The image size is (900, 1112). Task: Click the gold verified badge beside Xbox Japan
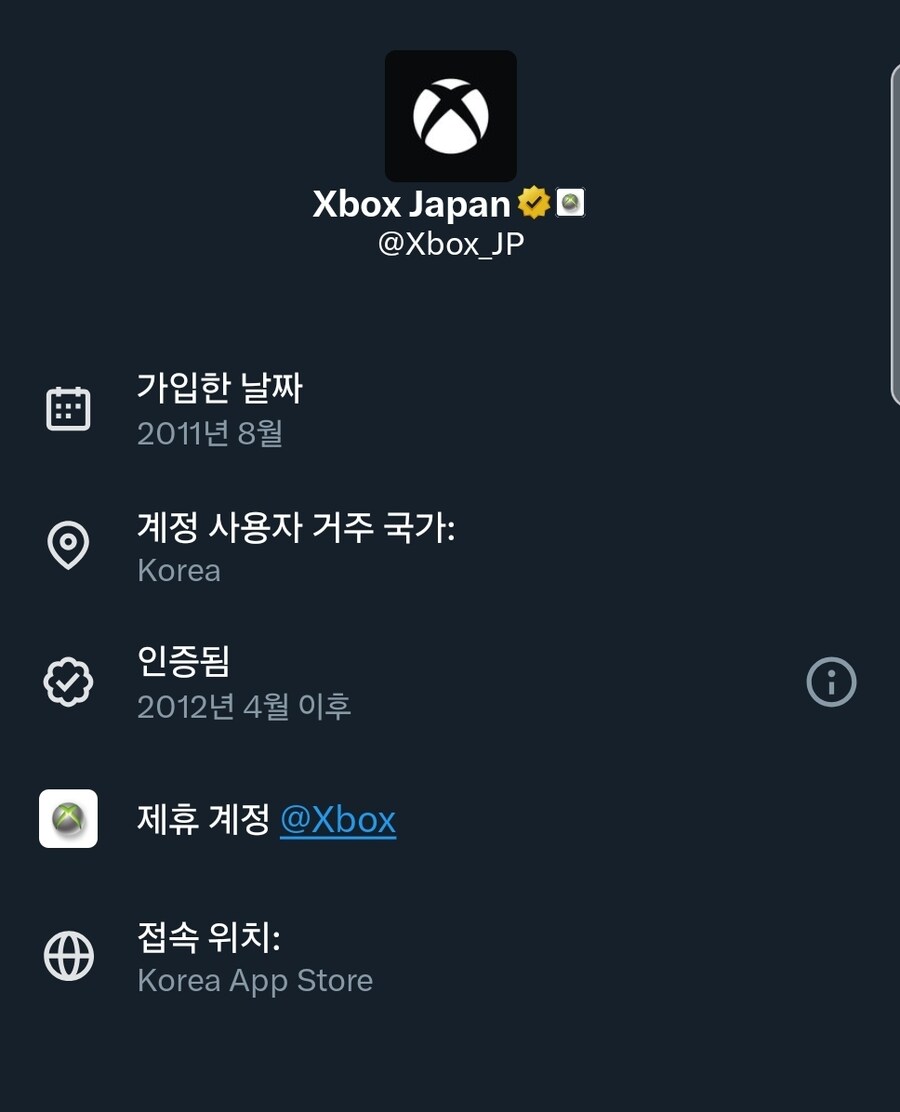tap(533, 203)
